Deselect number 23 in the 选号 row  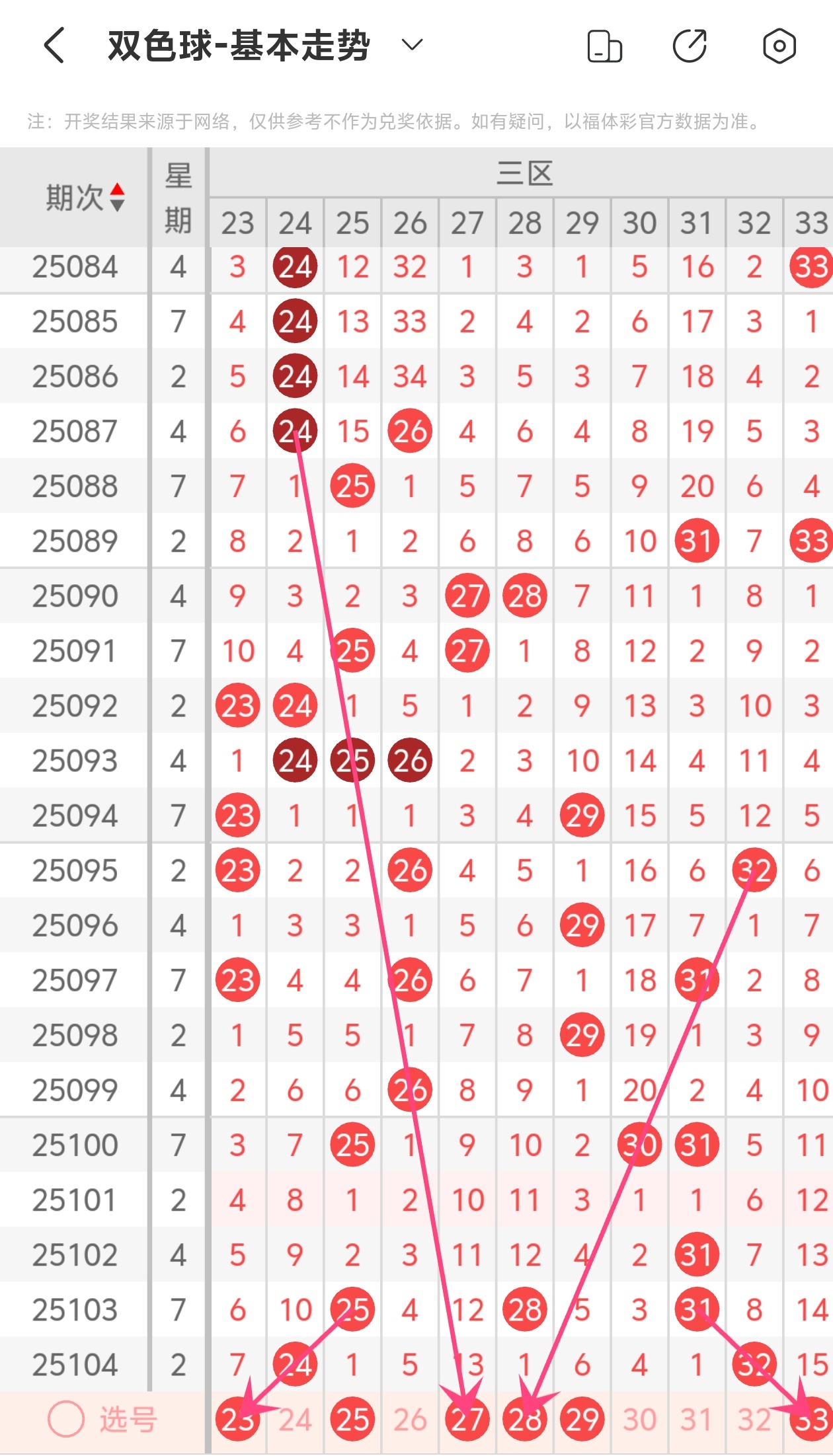(237, 1420)
